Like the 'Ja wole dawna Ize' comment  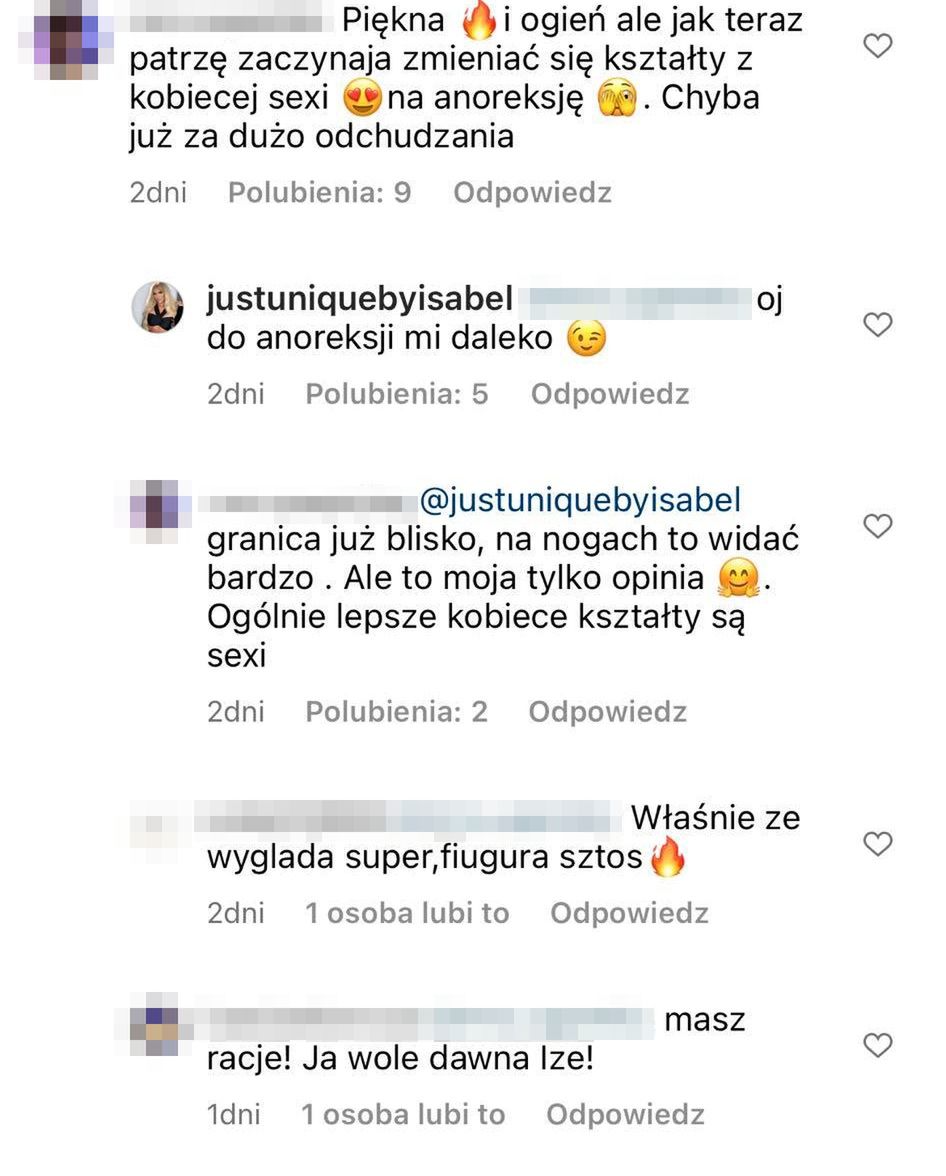tap(877, 1046)
